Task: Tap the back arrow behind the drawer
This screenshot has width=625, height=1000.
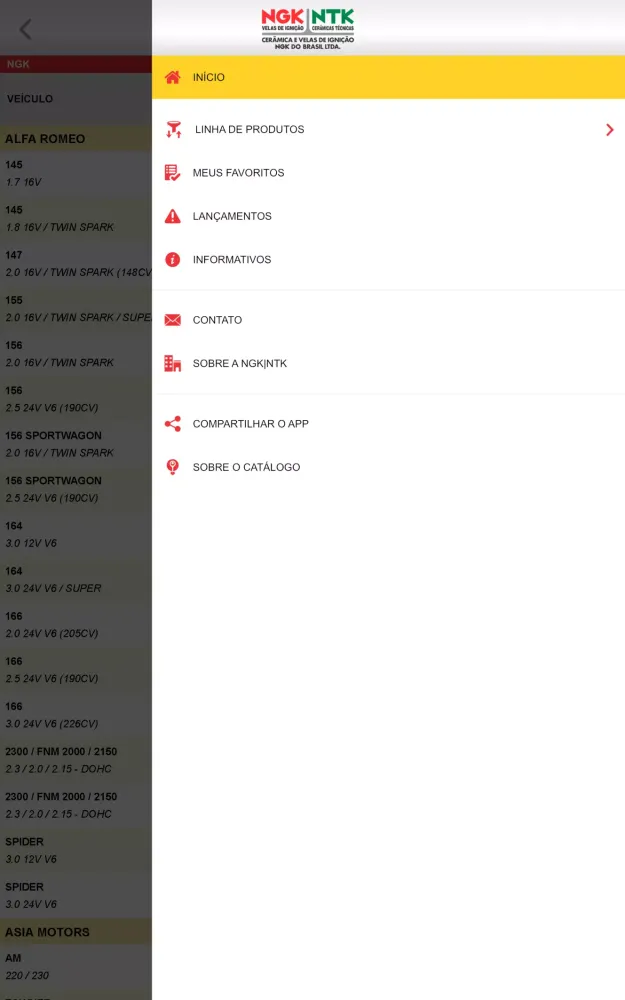Action: pos(26,30)
